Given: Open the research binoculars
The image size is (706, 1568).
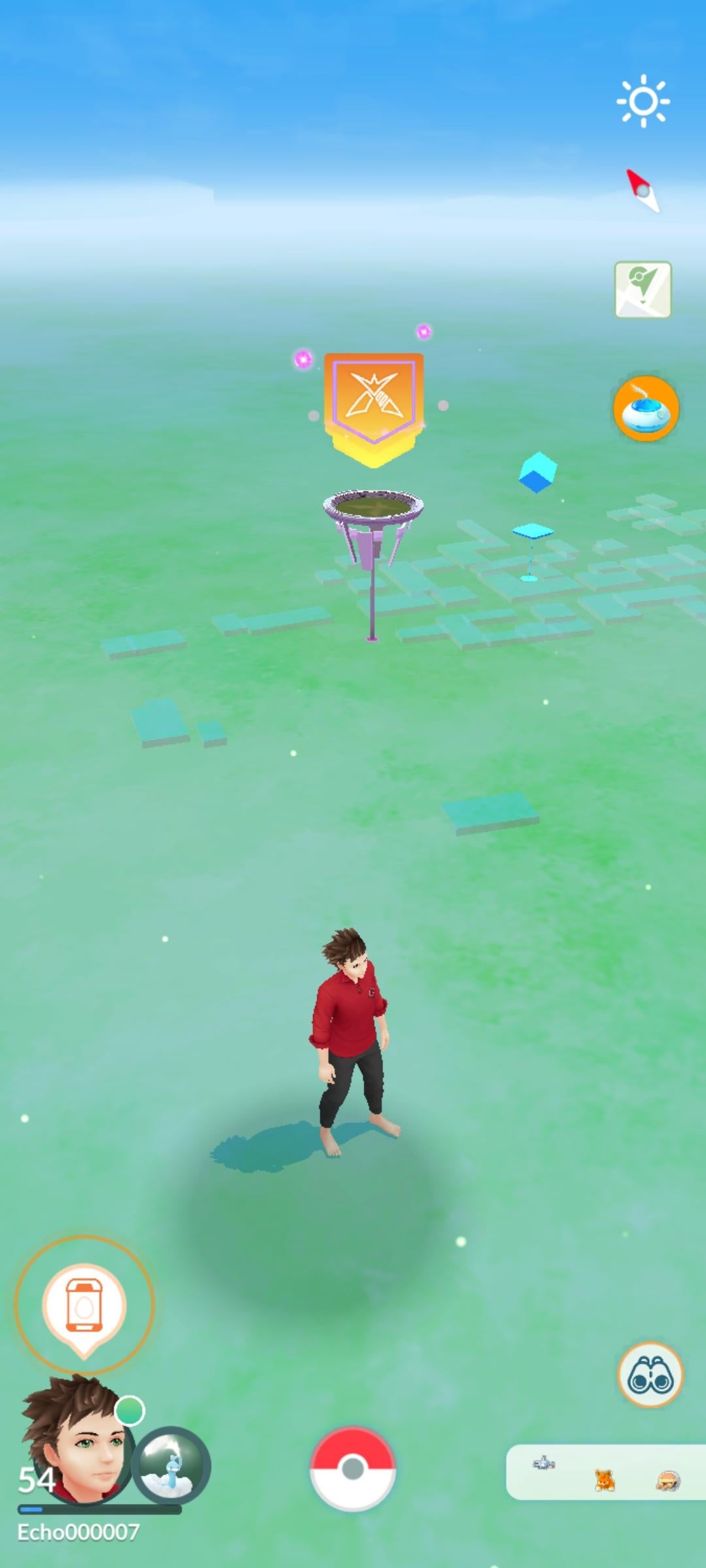Looking at the screenshot, I should point(650,1375).
